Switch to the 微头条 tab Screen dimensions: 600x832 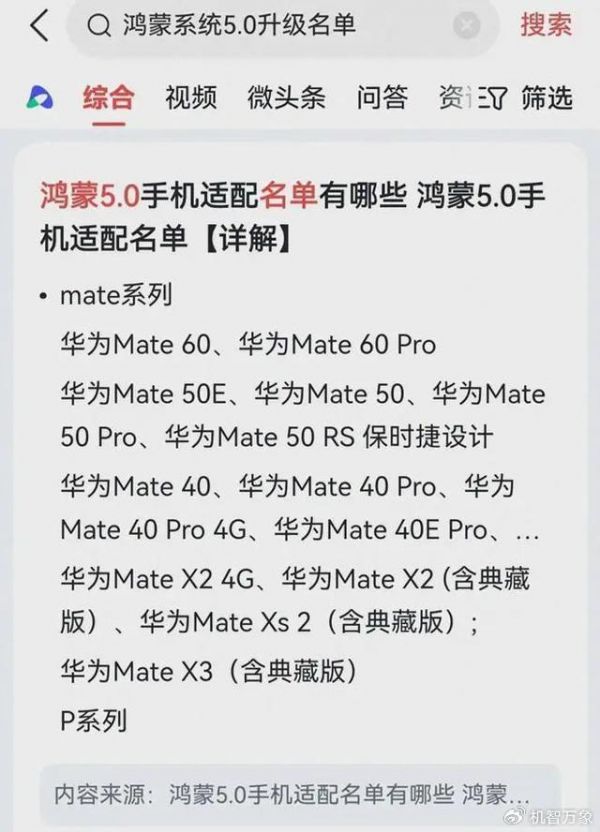click(x=287, y=98)
